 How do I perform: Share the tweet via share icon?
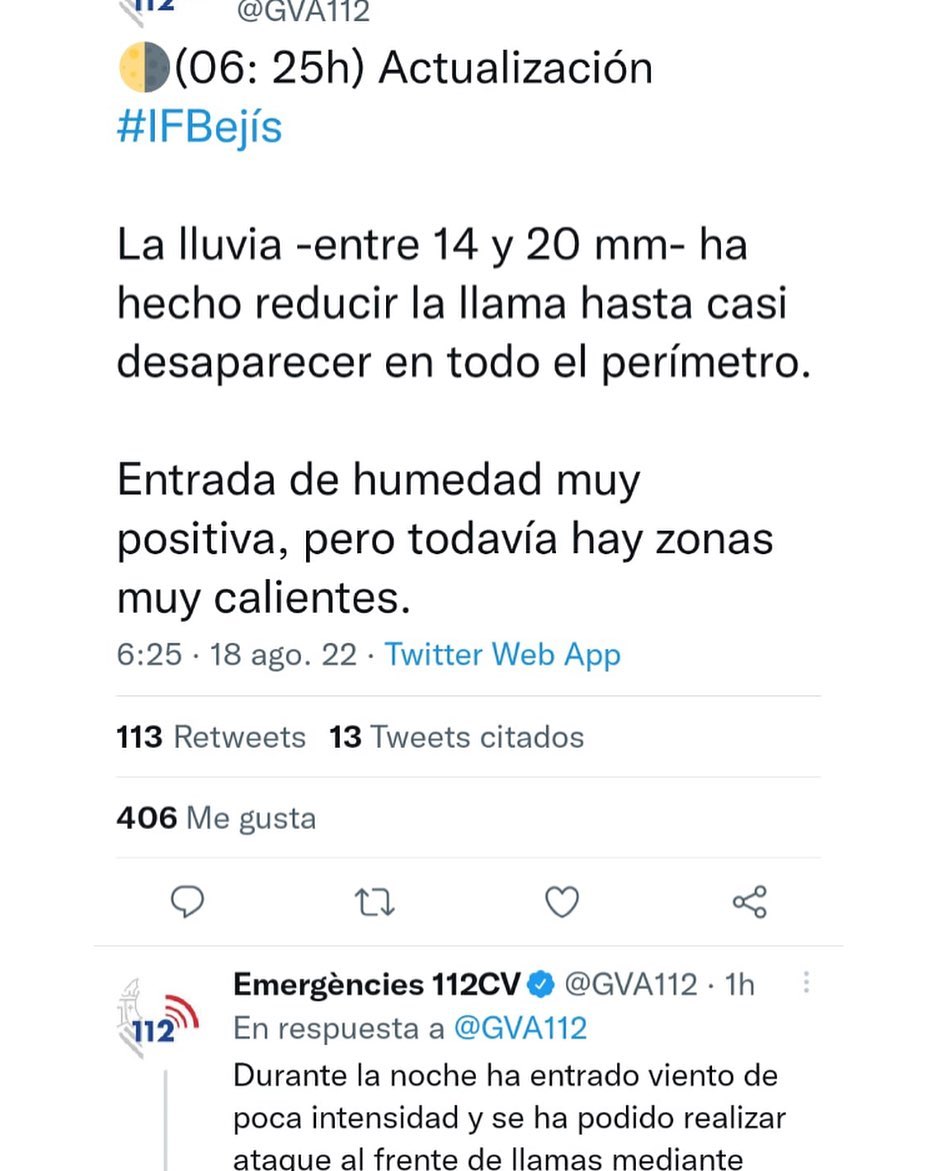749,902
